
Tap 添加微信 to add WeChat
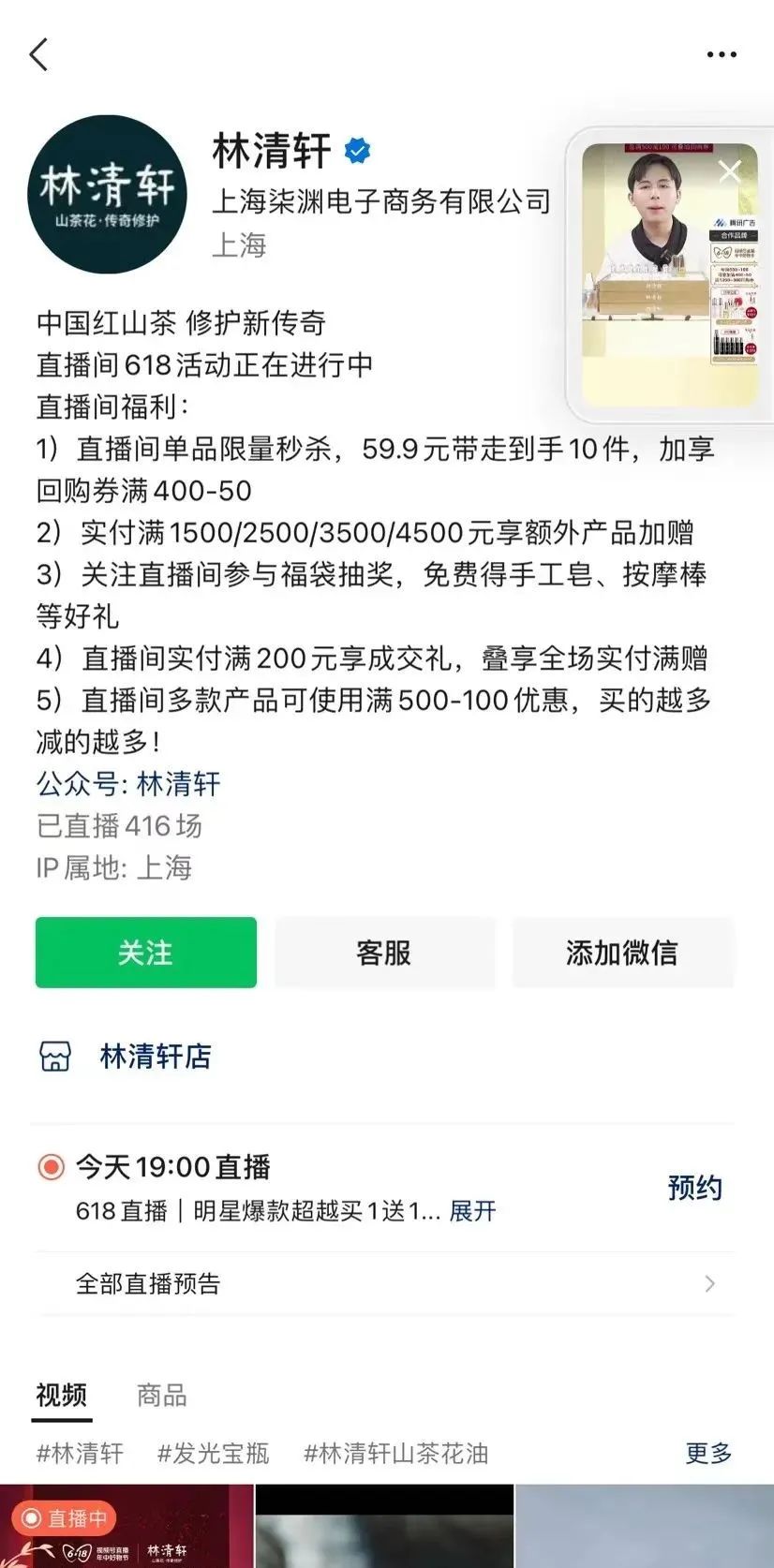click(622, 952)
